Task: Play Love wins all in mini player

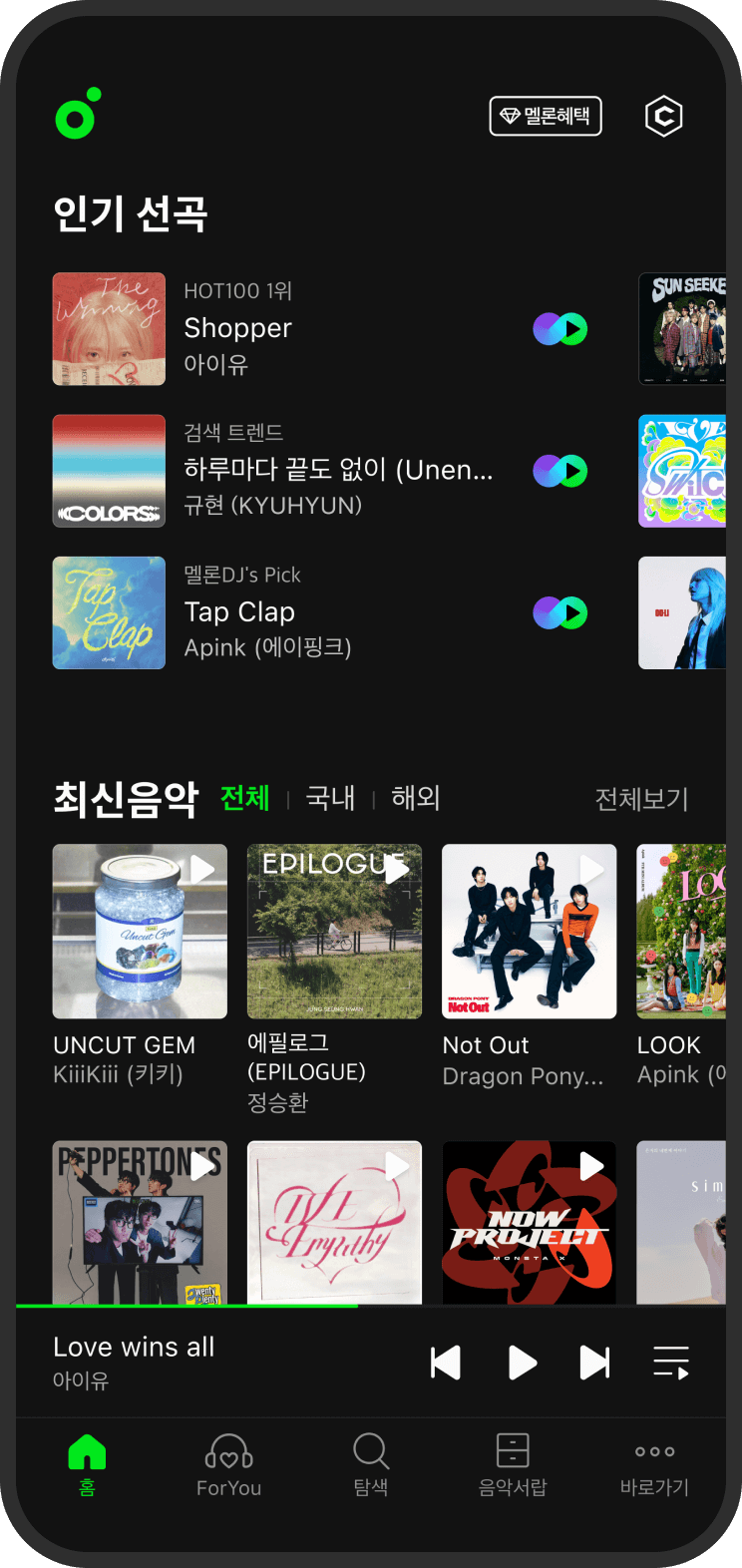Action: point(522,1363)
